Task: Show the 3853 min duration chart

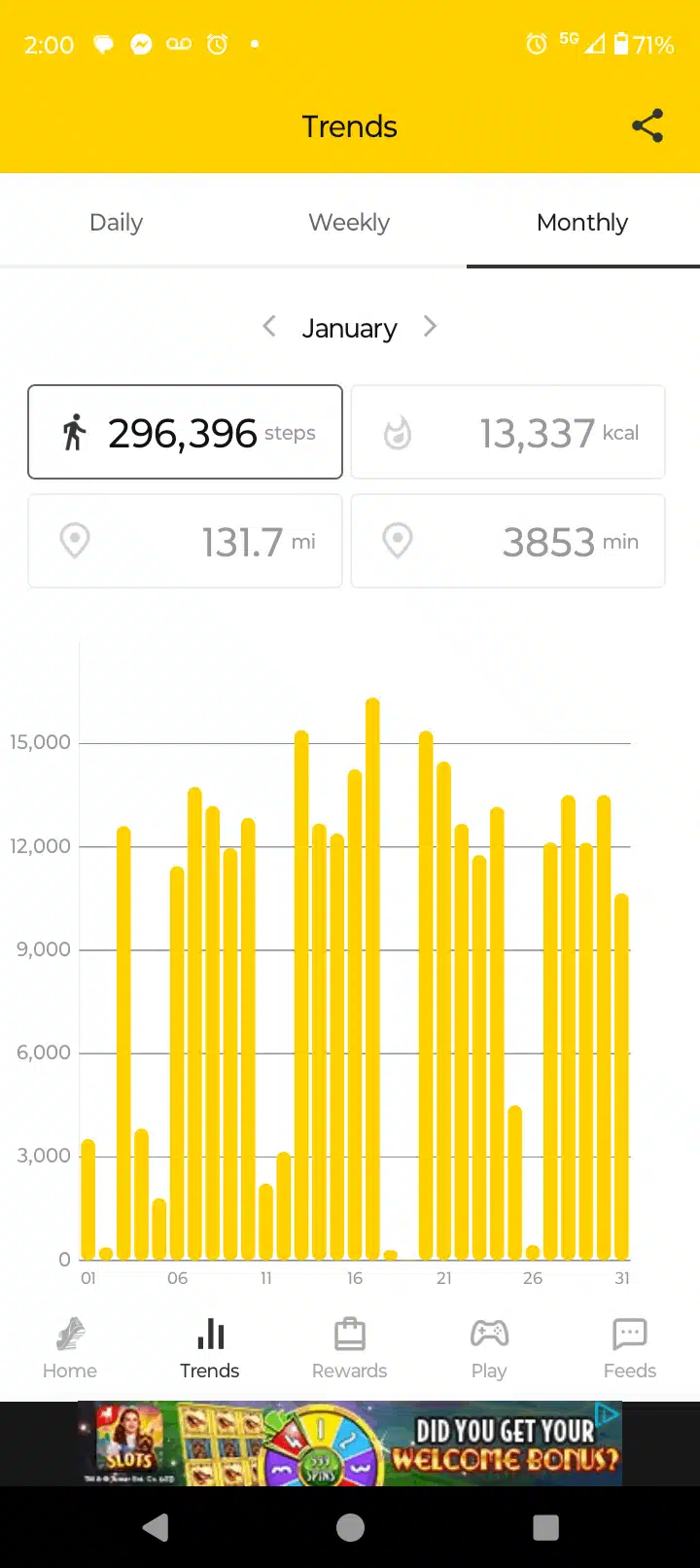Action: pyautogui.click(x=507, y=541)
